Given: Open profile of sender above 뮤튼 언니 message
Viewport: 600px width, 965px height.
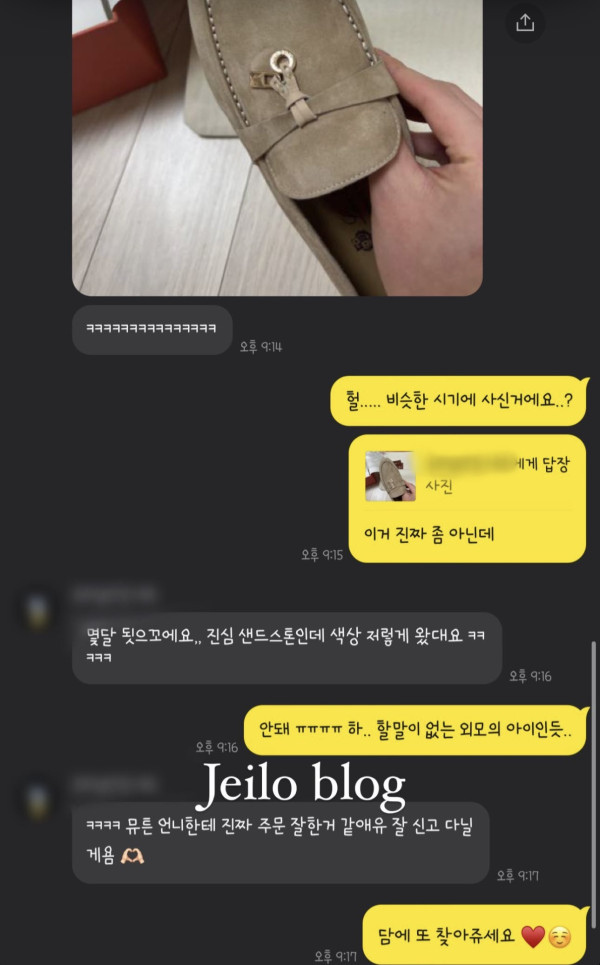Looking at the screenshot, I should pyautogui.click(x=39, y=801).
